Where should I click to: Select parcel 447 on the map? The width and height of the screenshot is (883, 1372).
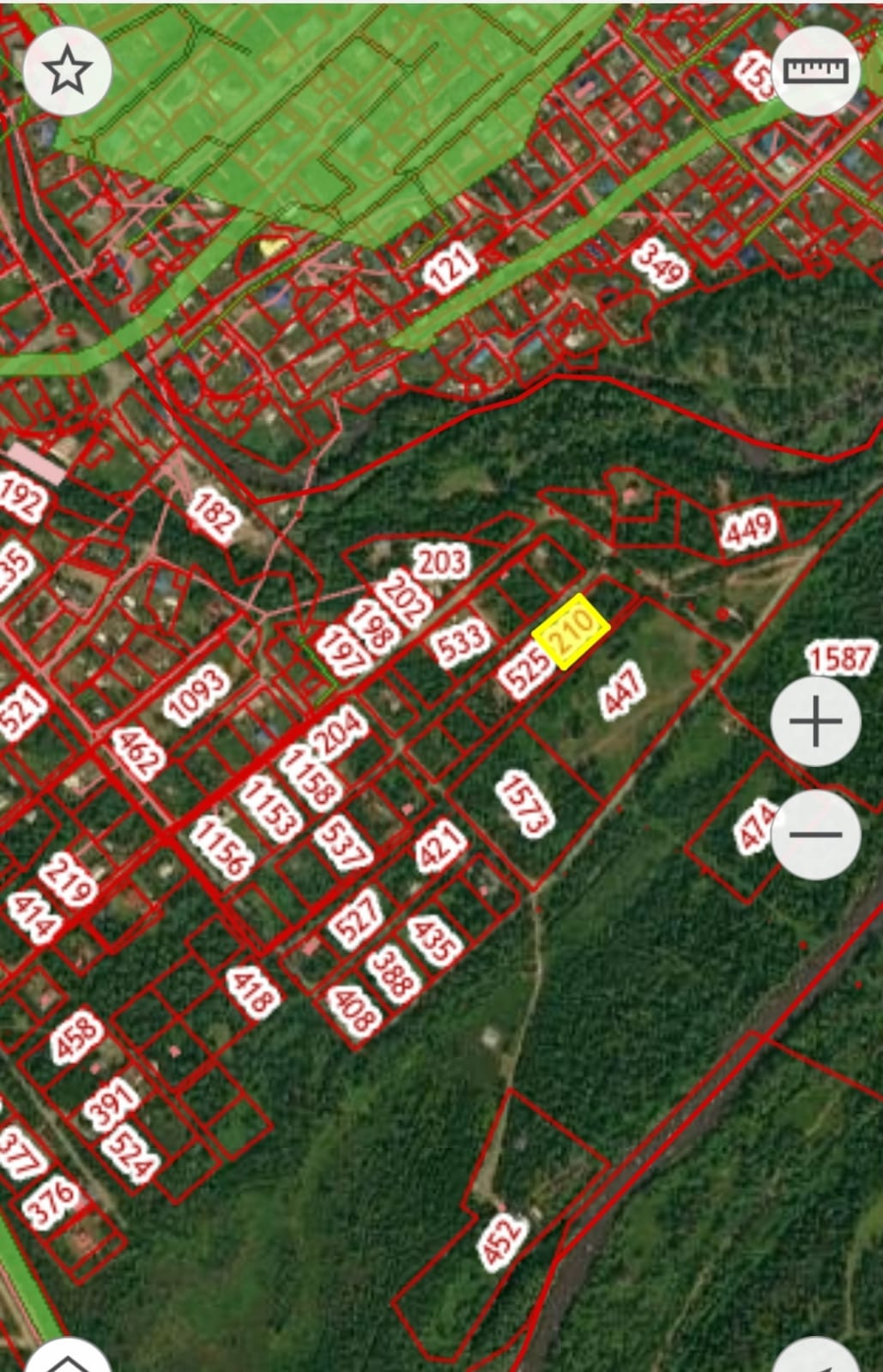click(x=622, y=689)
